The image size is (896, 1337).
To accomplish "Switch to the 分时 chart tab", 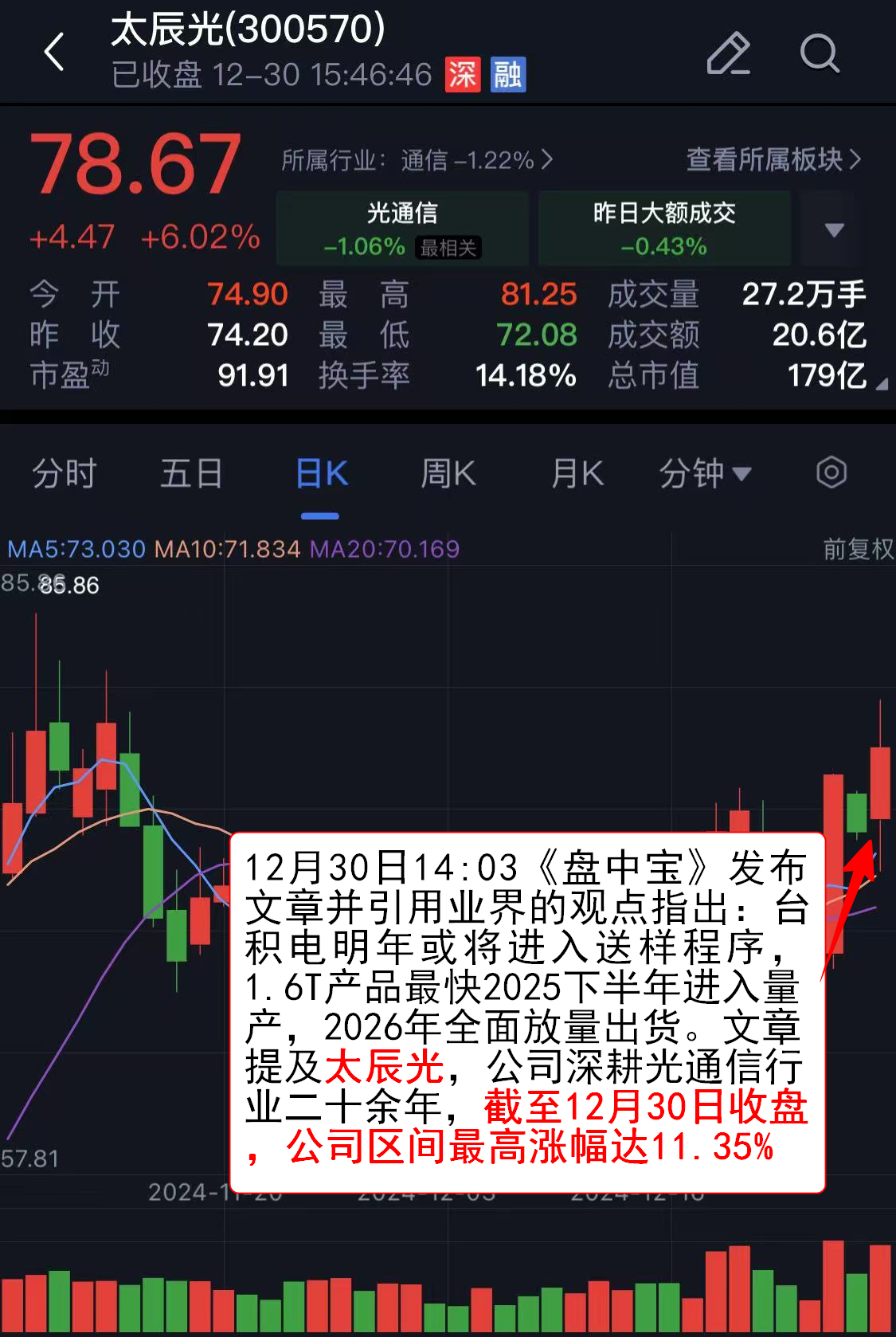I will (x=64, y=473).
